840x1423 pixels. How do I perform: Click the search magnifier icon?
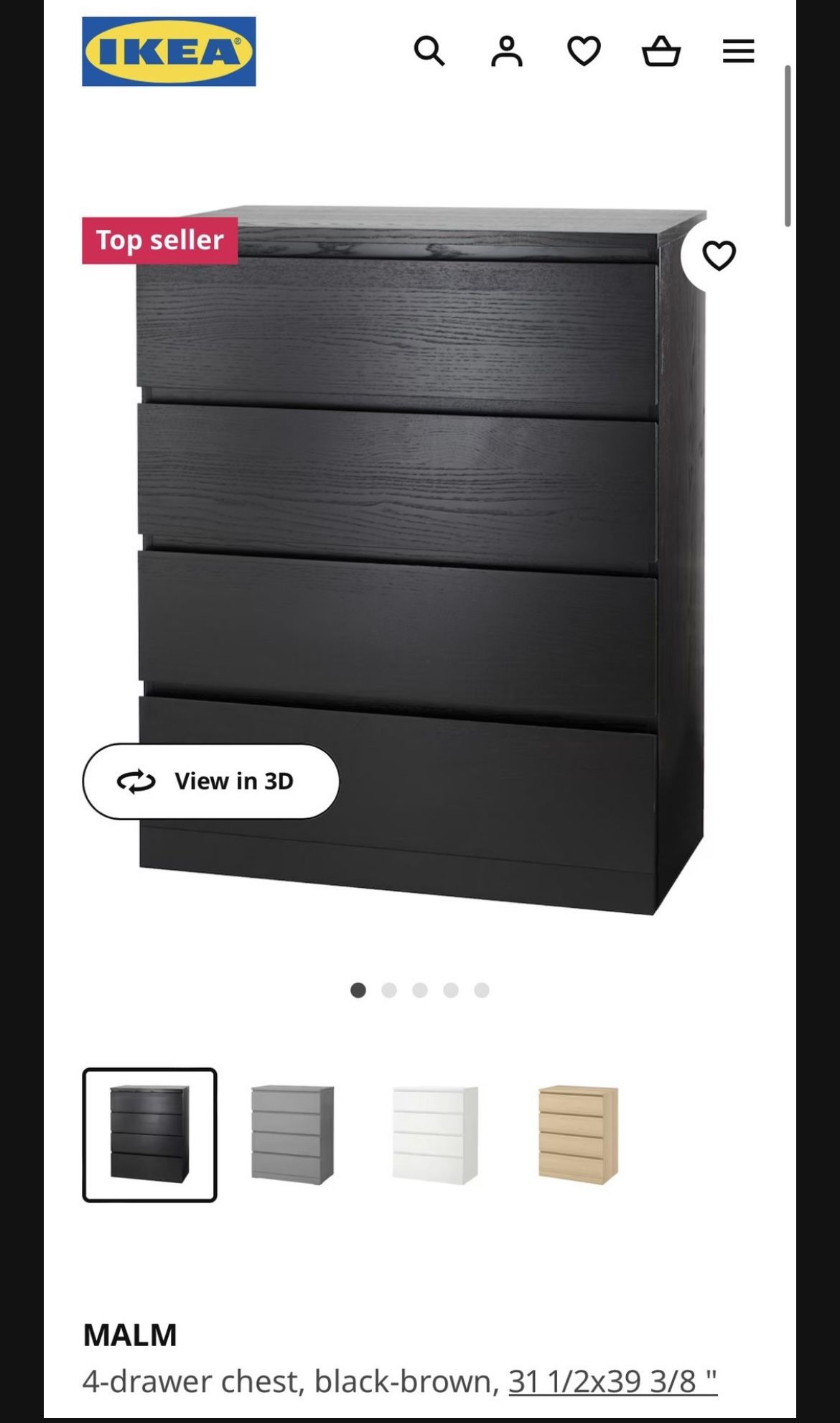click(429, 50)
